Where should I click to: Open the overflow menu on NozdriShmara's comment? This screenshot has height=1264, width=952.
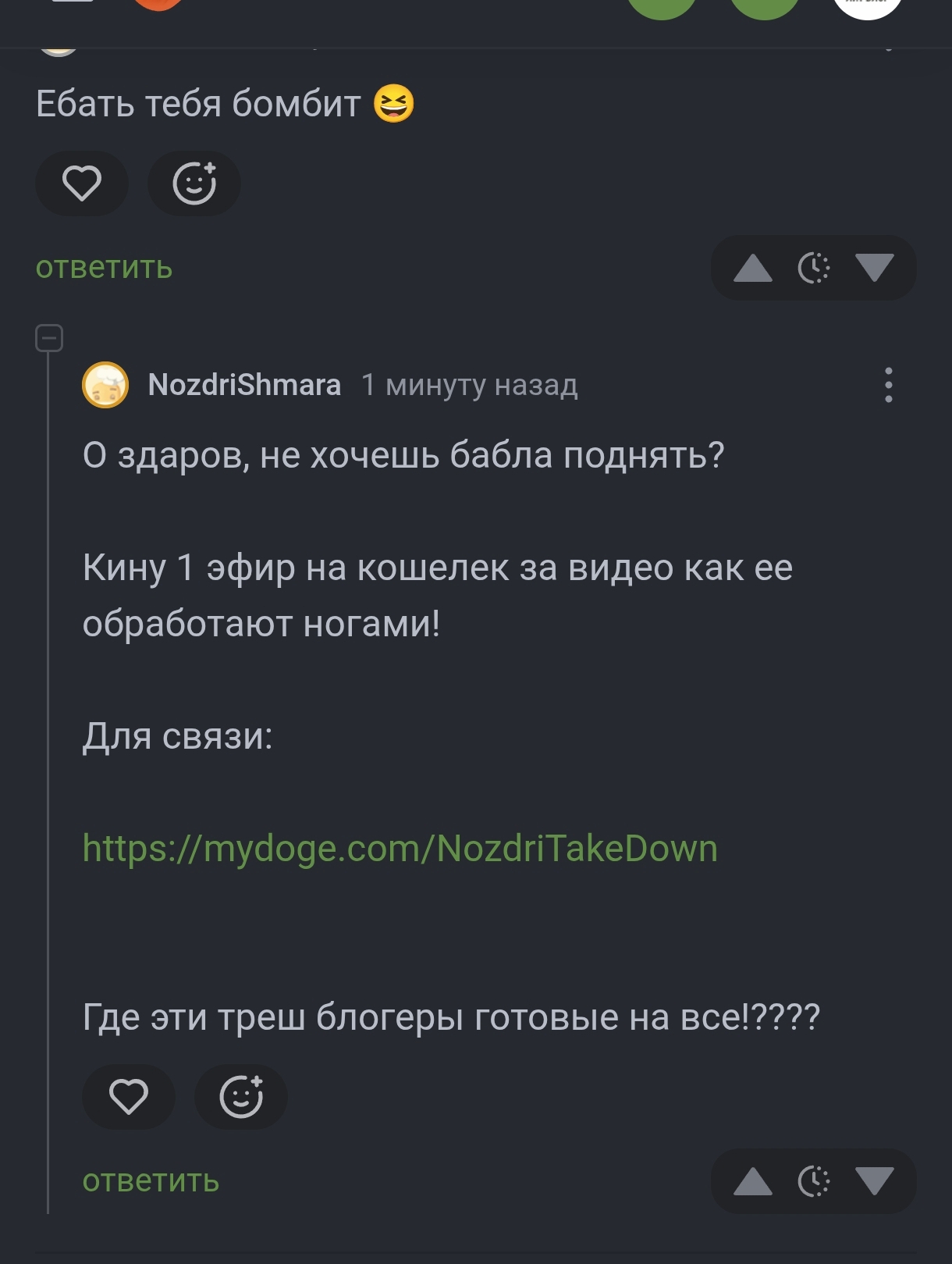coord(888,385)
